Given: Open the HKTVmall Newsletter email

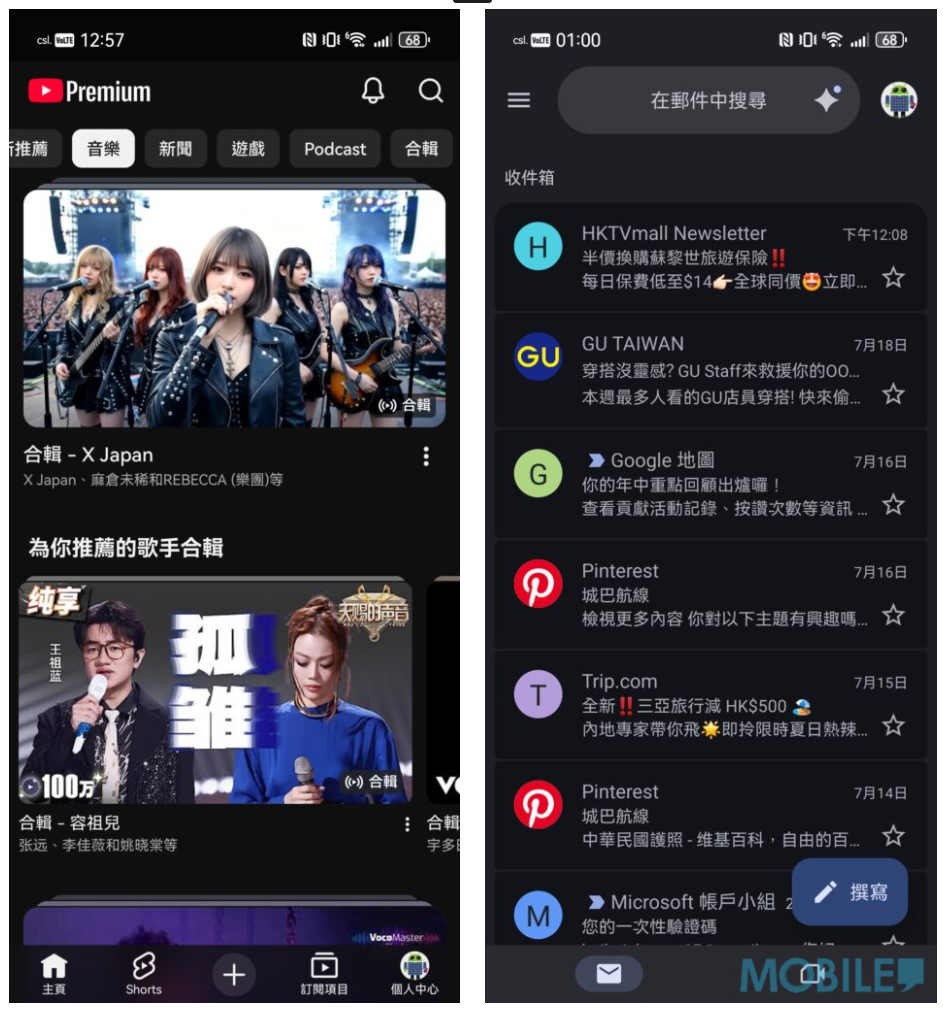Looking at the screenshot, I should tap(711, 258).
